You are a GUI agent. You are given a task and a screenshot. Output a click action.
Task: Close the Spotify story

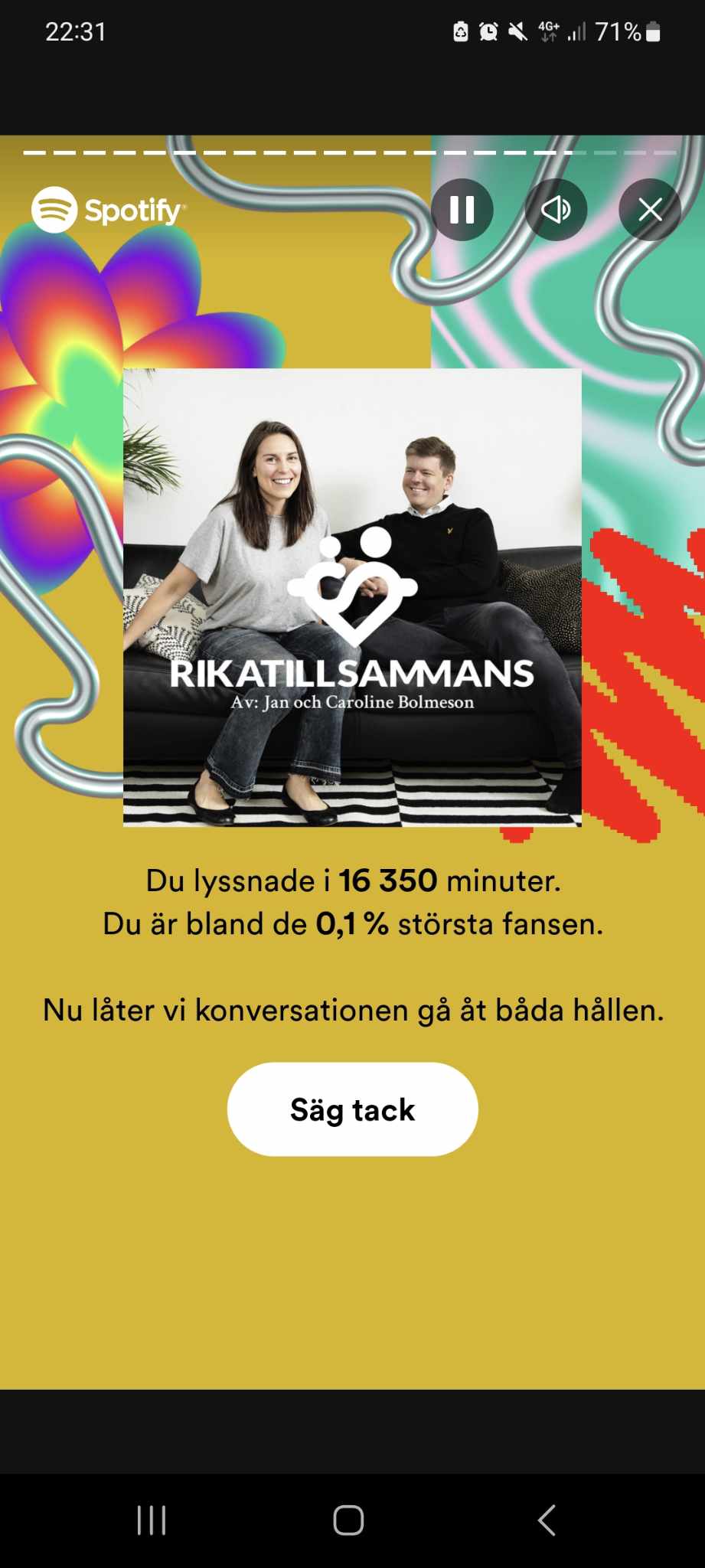coord(650,210)
